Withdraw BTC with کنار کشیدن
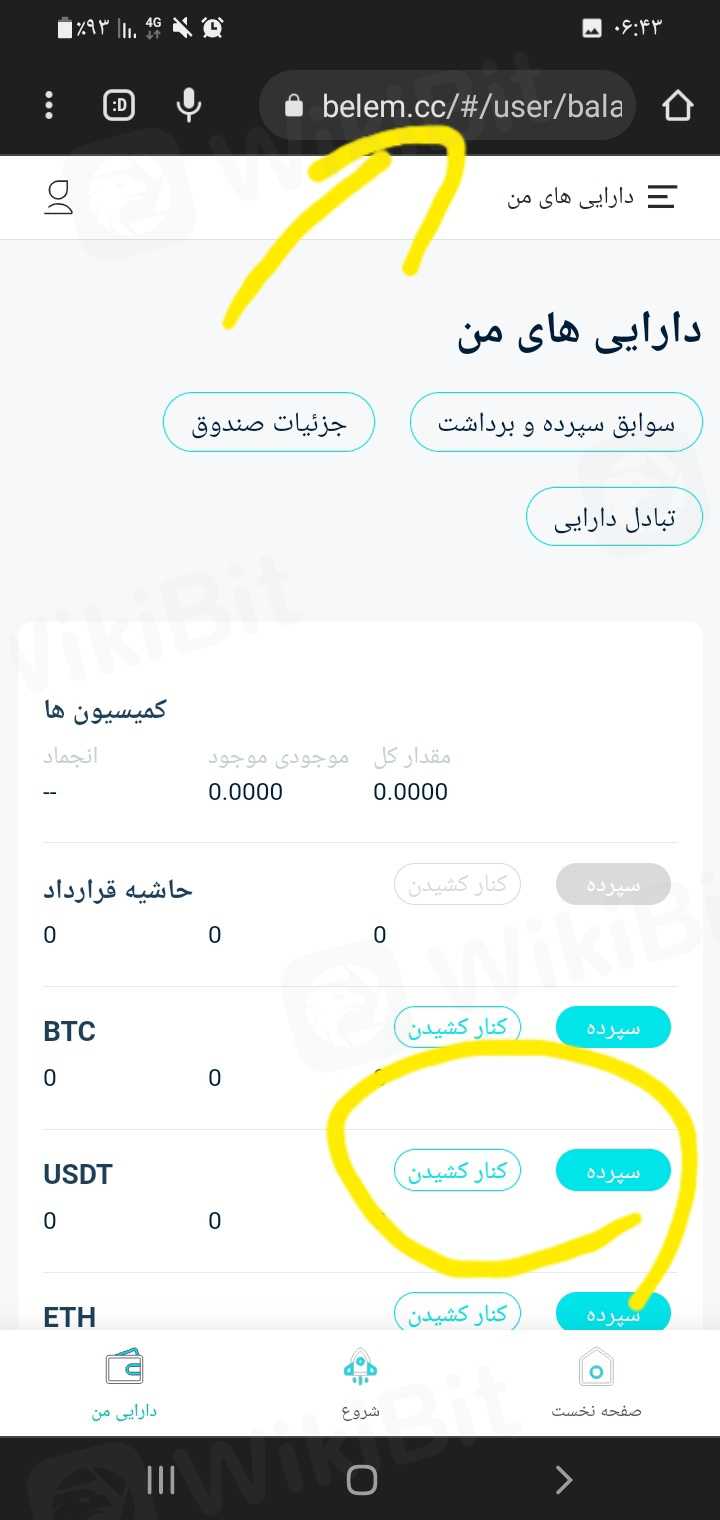Viewport: 720px width, 1520px height. [x=457, y=1027]
